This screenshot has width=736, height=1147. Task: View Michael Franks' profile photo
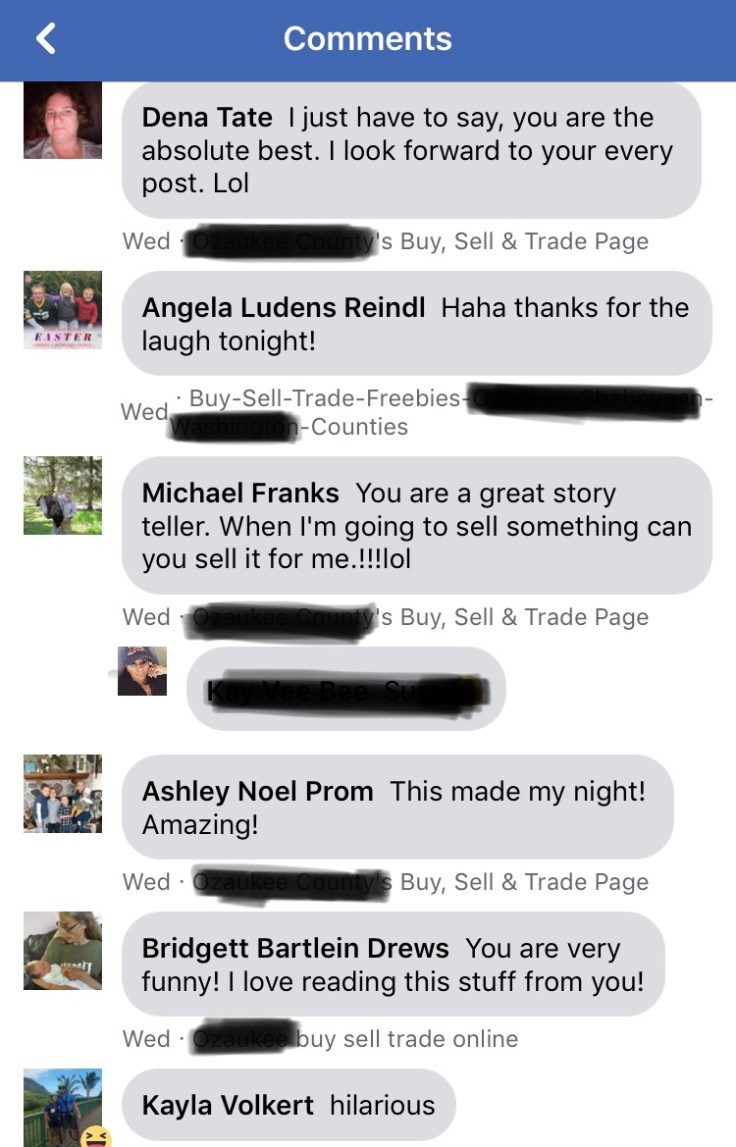pyautogui.click(x=63, y=495)
